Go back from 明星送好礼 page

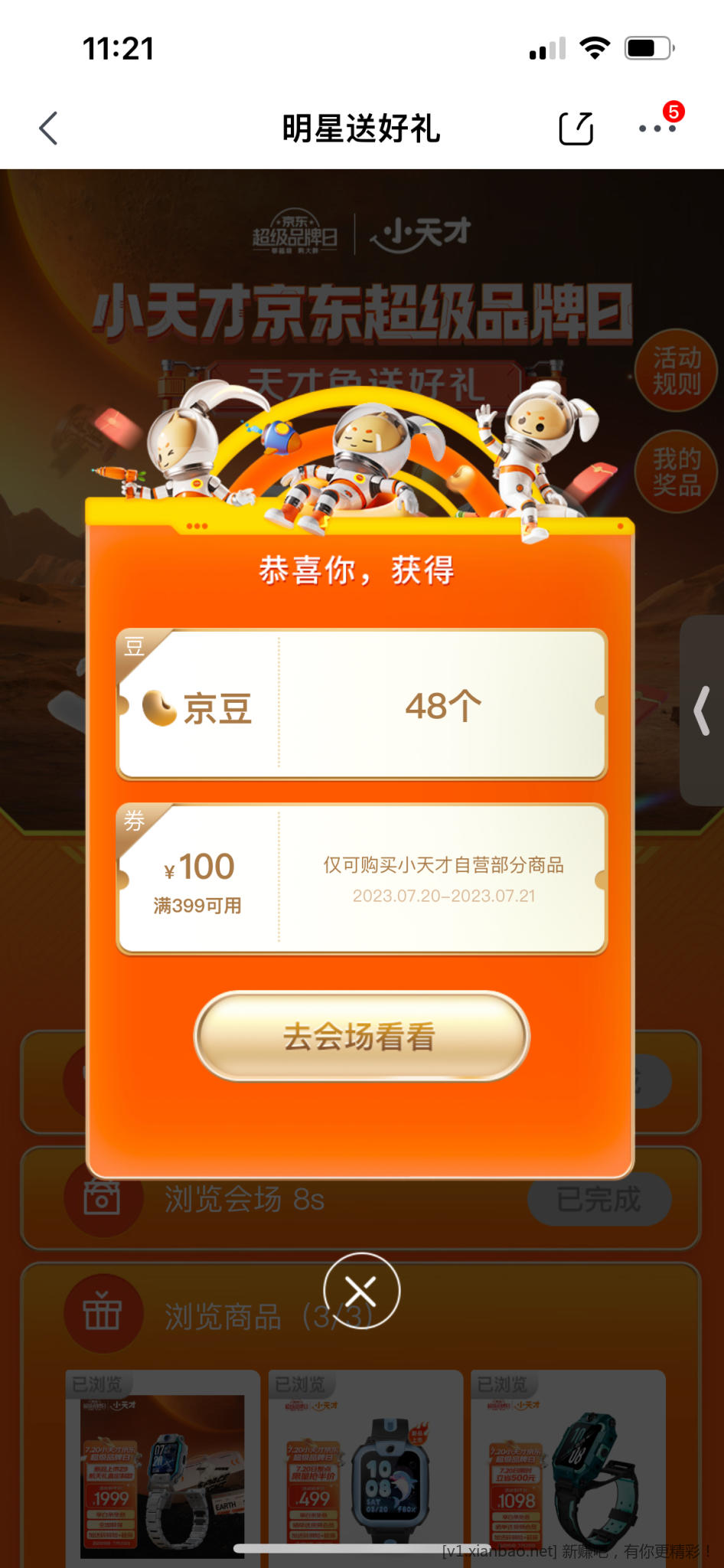pos(49,128)
